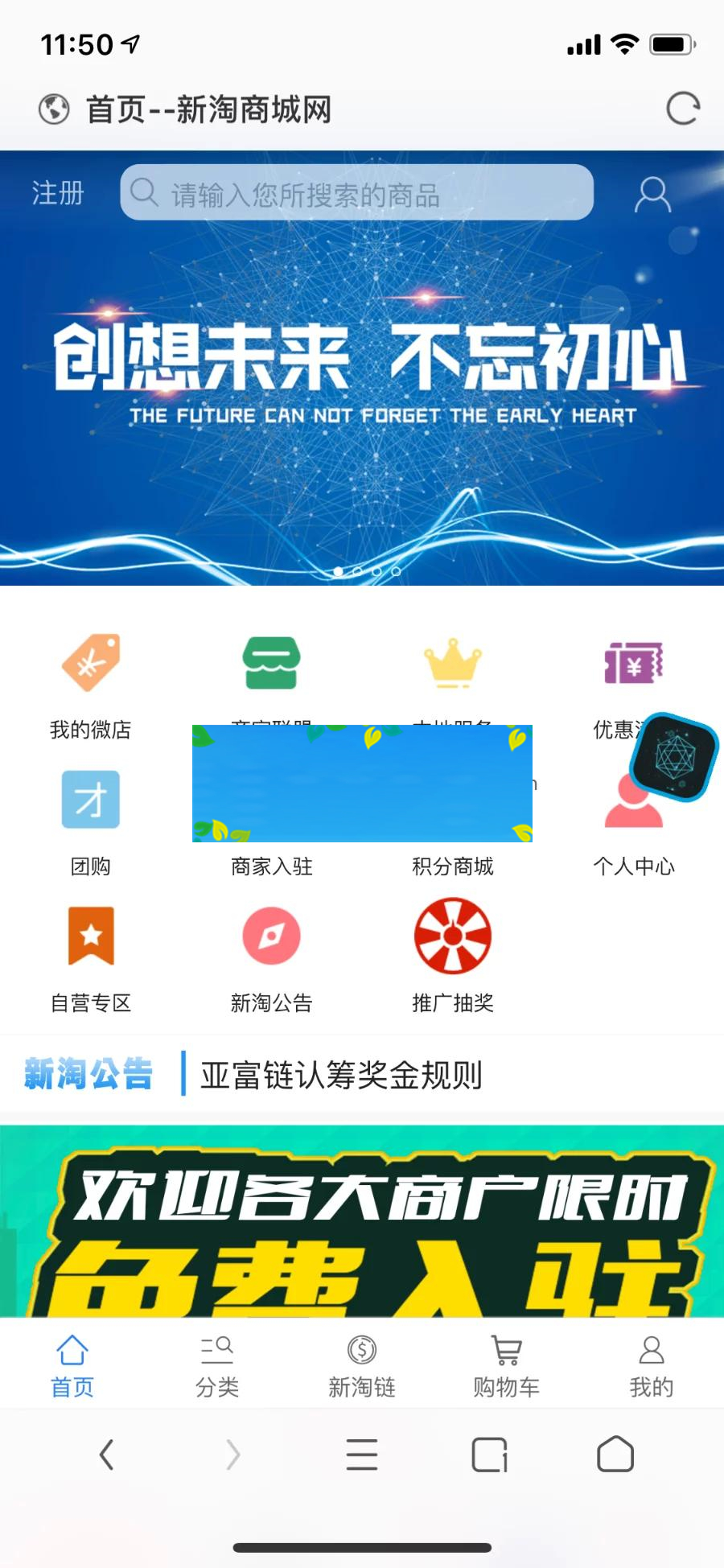724x1568 pixels.
Task: Tap the 个人中心 personal center icon
Action: 633,805
